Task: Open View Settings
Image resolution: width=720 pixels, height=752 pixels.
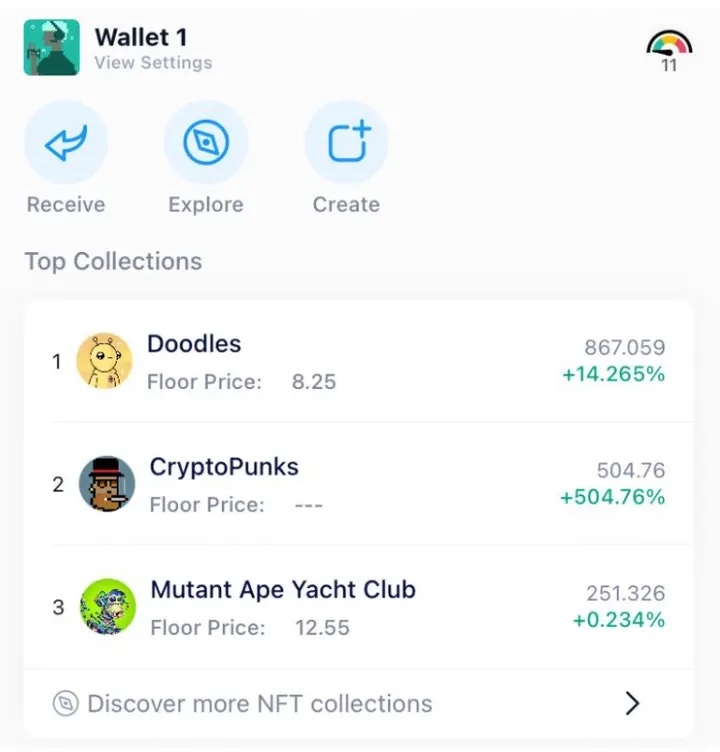Action: (x=153, y=63)
